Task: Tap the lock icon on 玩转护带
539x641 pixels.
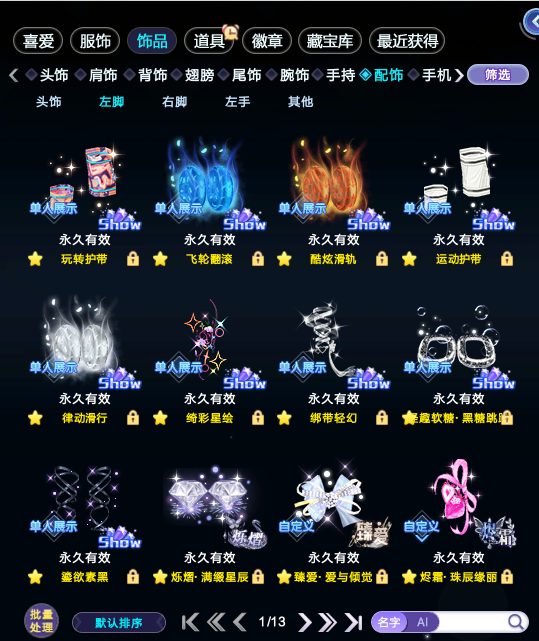Action: click(x=133, y=259)
